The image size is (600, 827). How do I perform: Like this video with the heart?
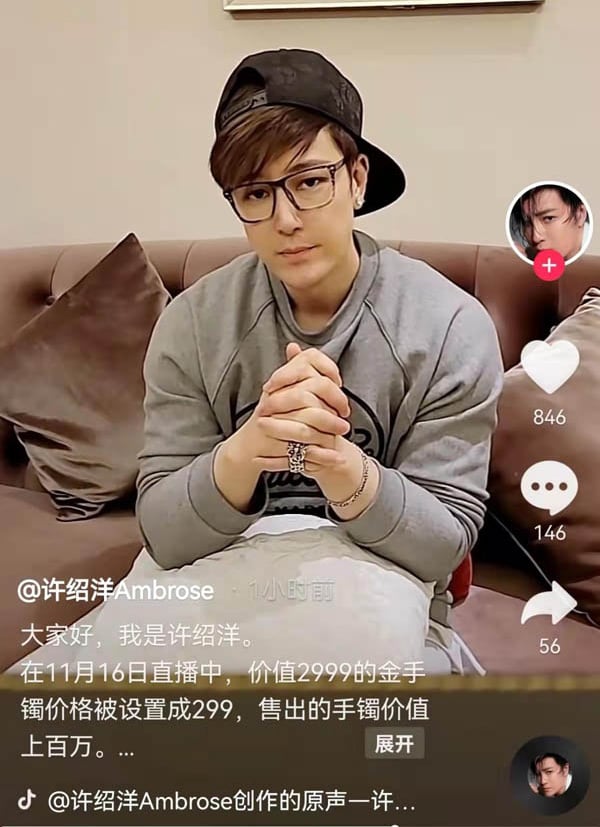click(549, 367)
